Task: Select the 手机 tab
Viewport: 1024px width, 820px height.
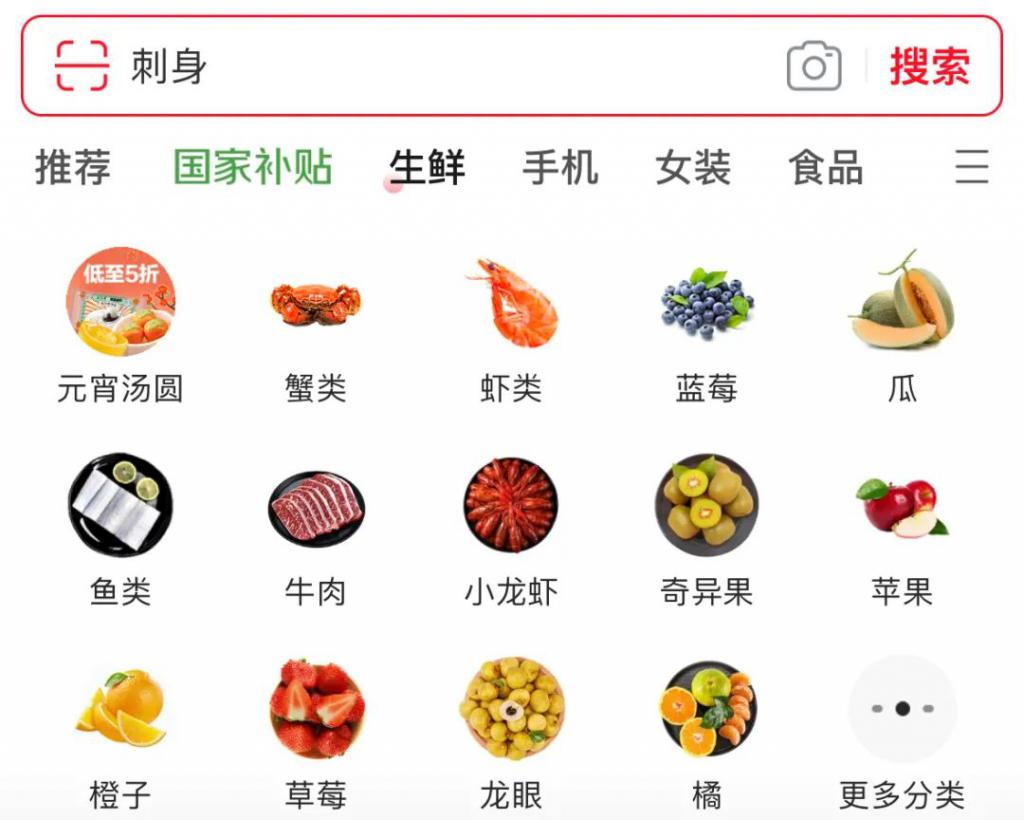Action: [x=560, y=167]
